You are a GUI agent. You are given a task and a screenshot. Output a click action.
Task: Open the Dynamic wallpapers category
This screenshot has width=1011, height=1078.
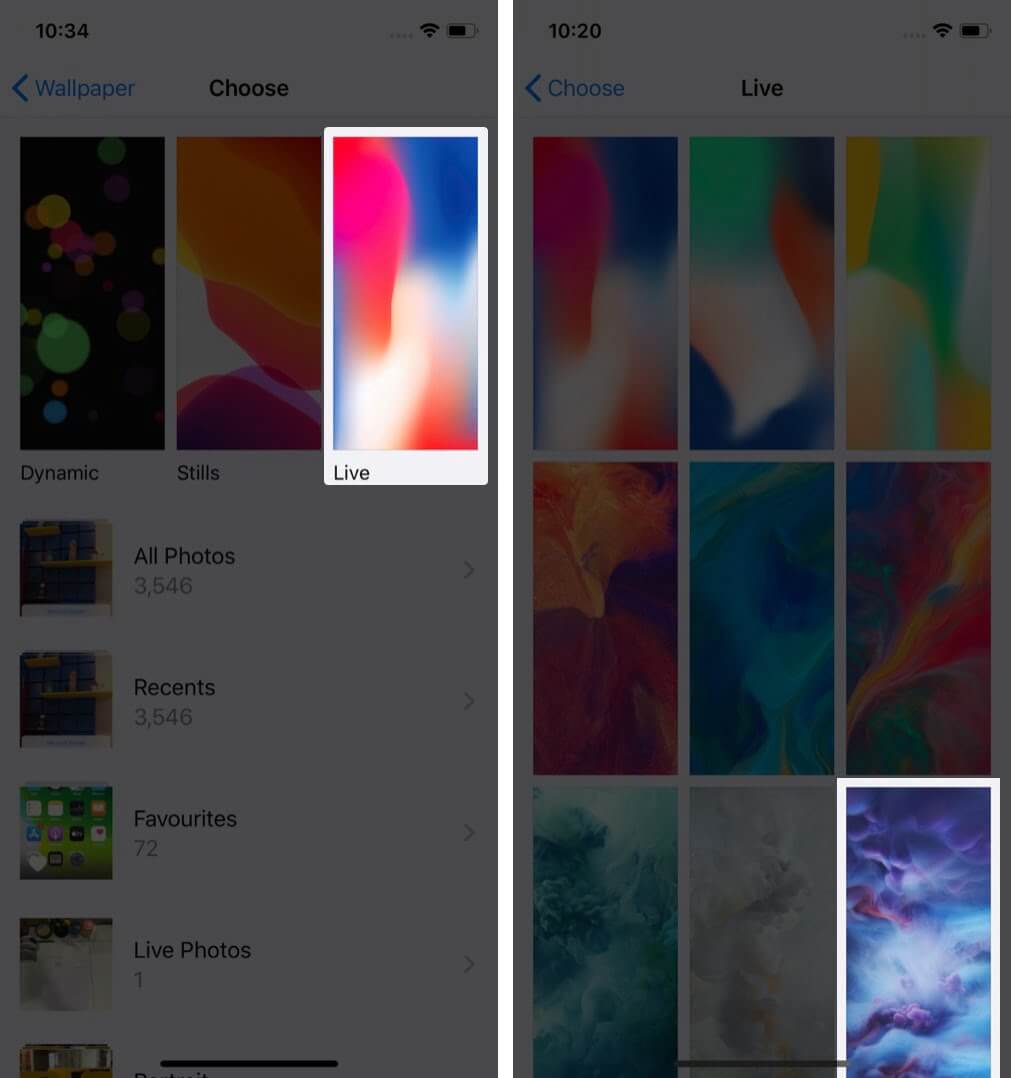(91, 292)
